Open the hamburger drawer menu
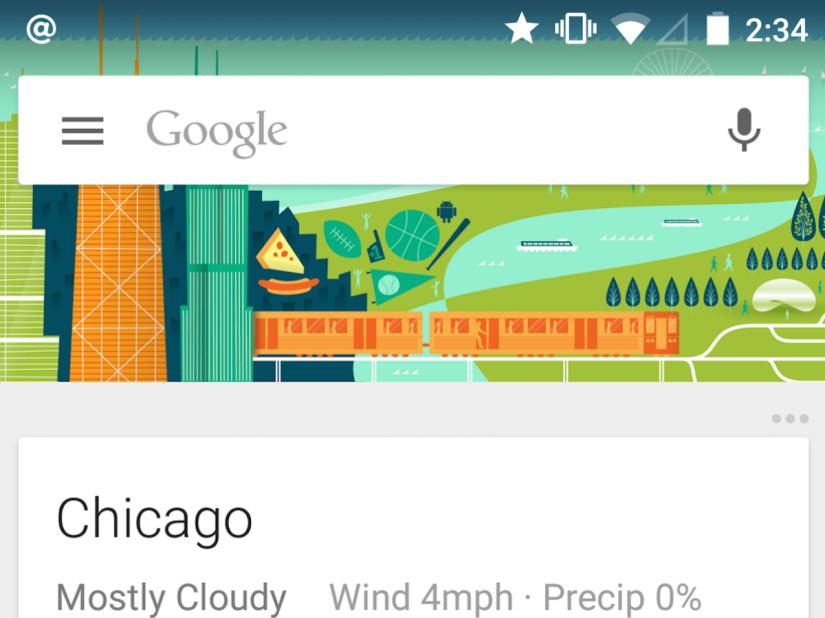825x618 pixels. [82, 130]
